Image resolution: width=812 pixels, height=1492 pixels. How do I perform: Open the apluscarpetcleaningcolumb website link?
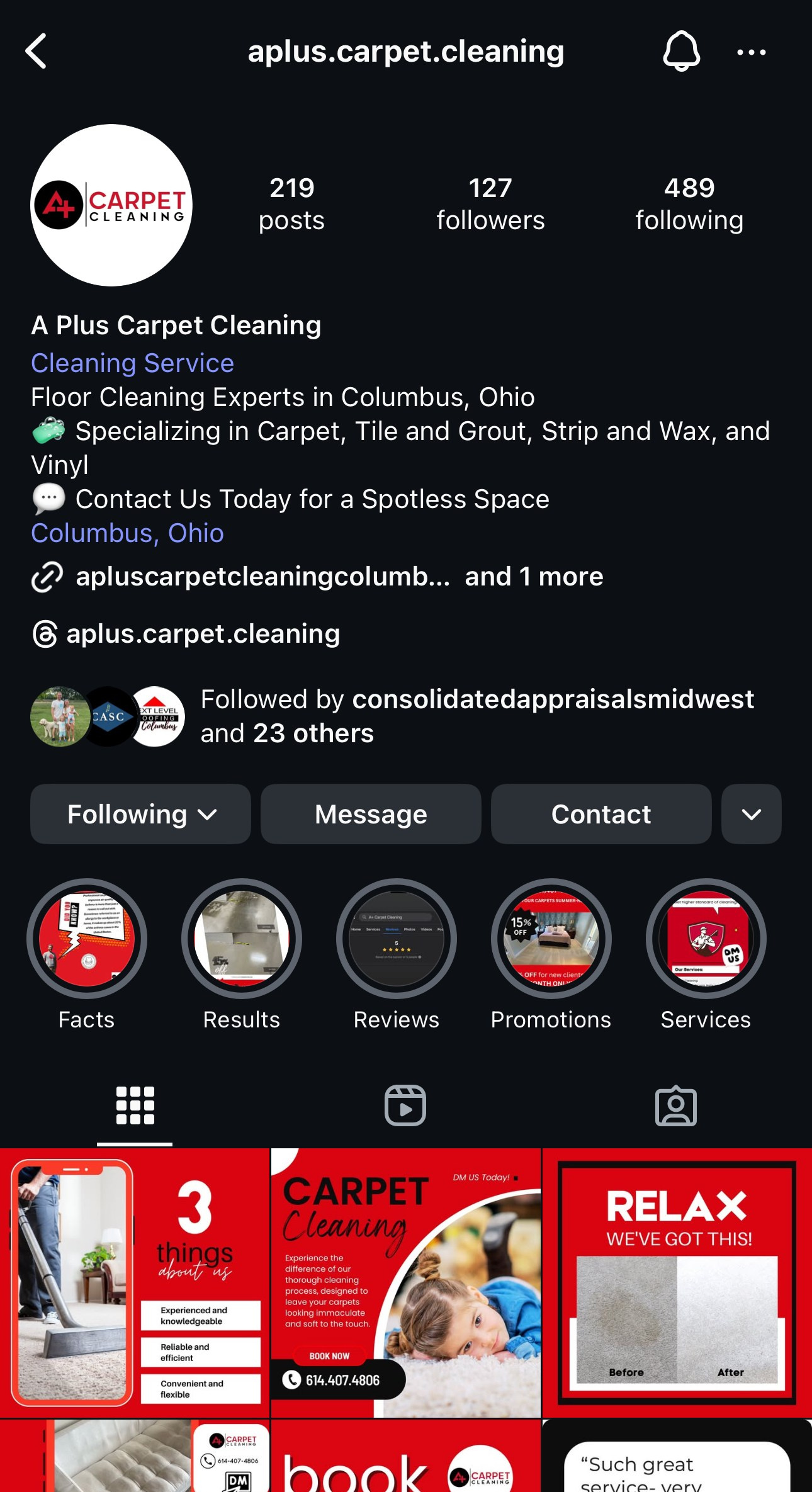click(262, 577)
